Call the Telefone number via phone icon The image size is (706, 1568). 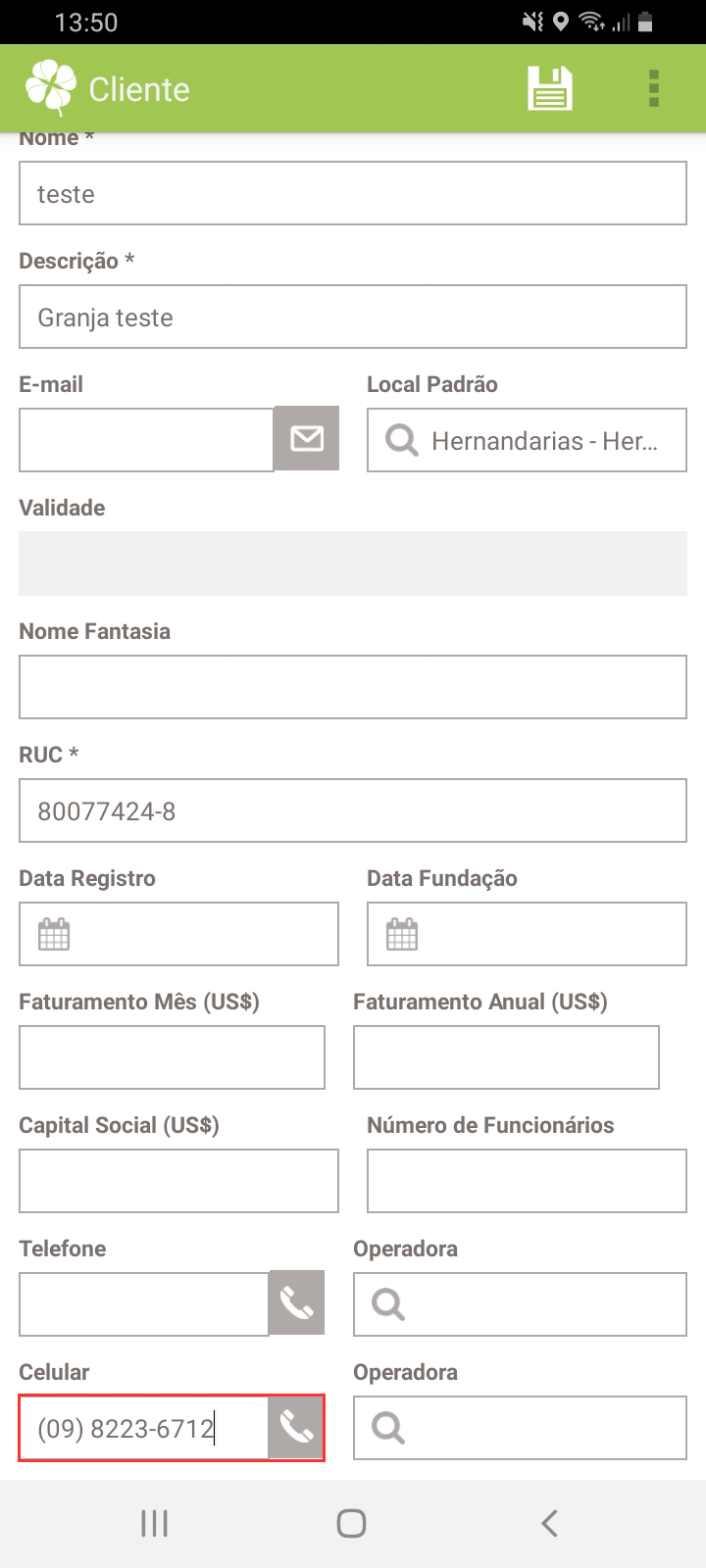(x=297, y=1302)
